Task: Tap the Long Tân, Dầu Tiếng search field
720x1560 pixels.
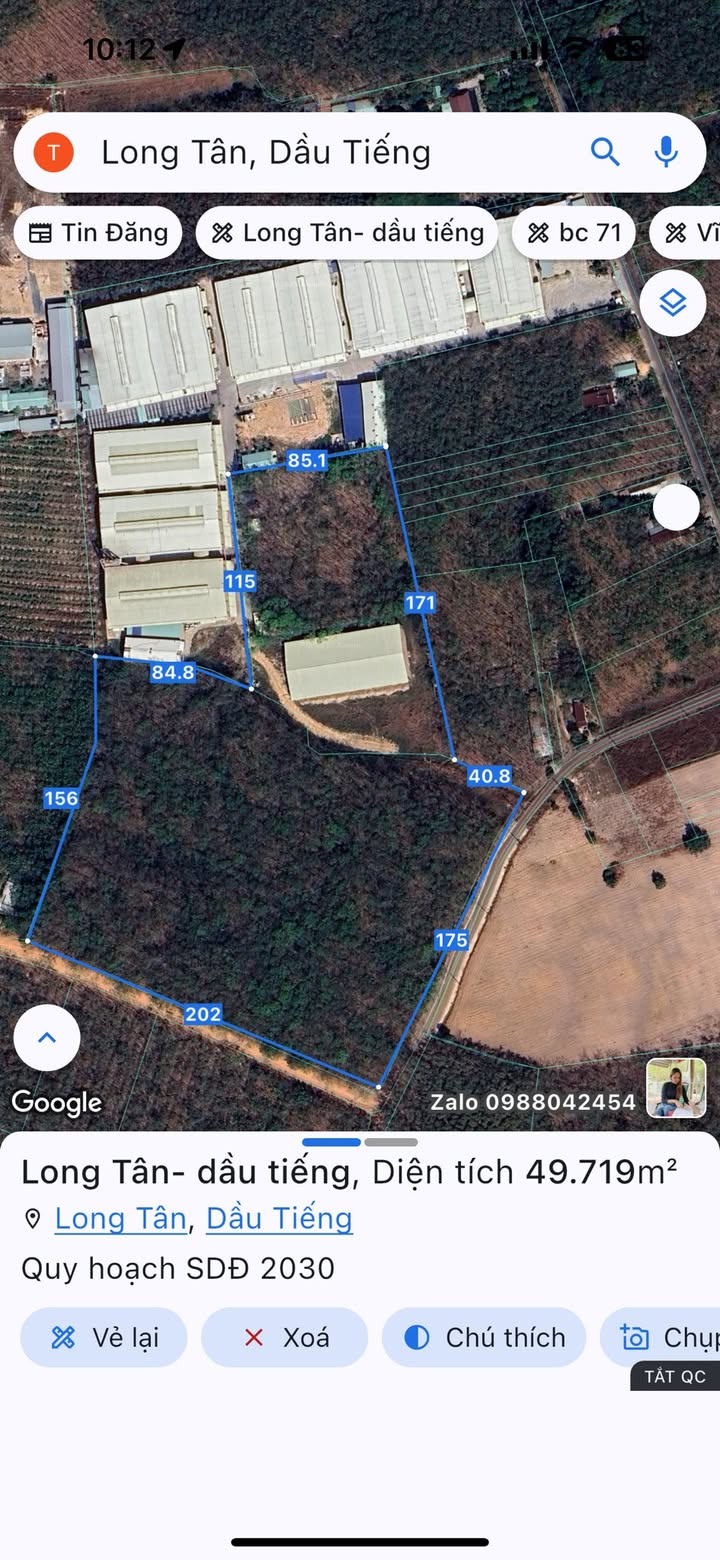Action: 300,153
